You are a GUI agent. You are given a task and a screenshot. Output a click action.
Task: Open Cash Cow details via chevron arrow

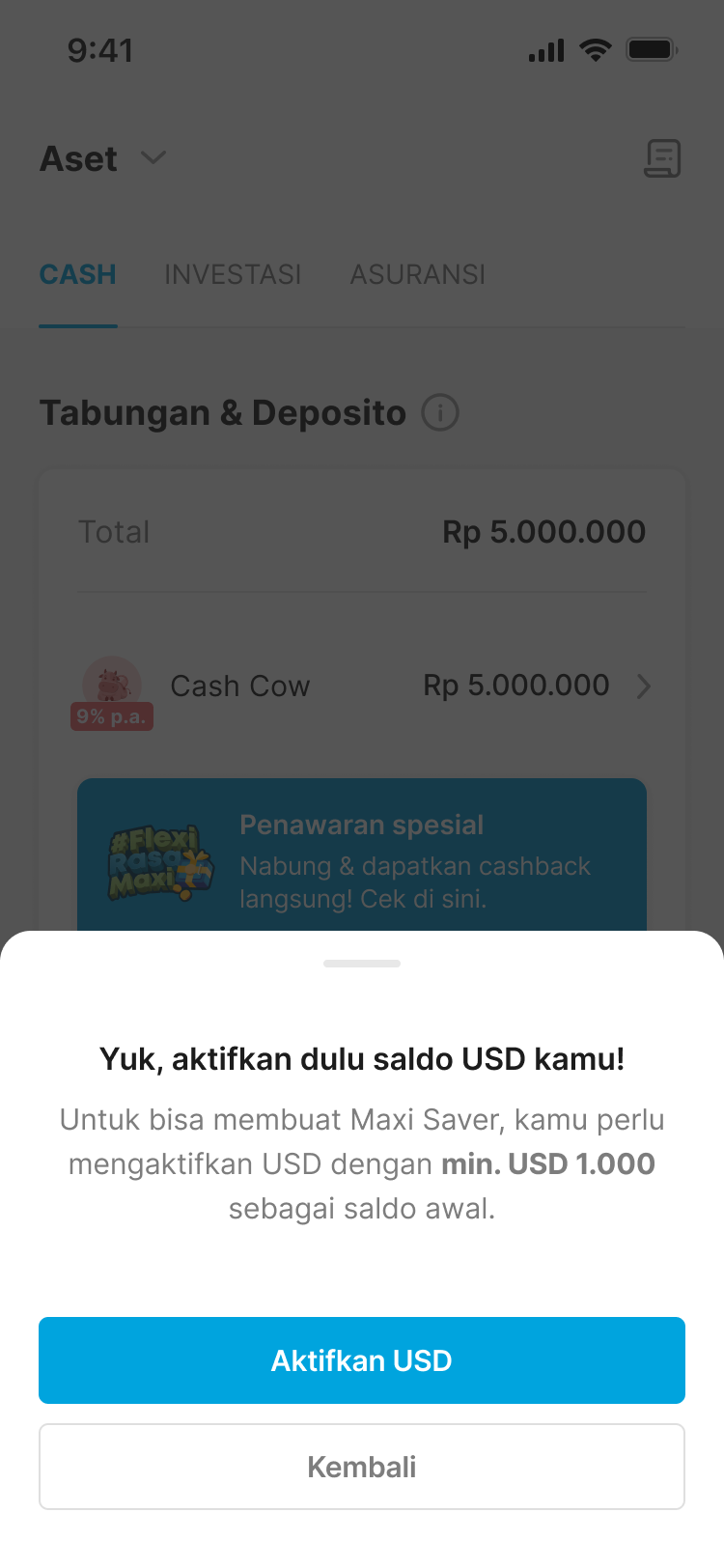click(643, 686)
